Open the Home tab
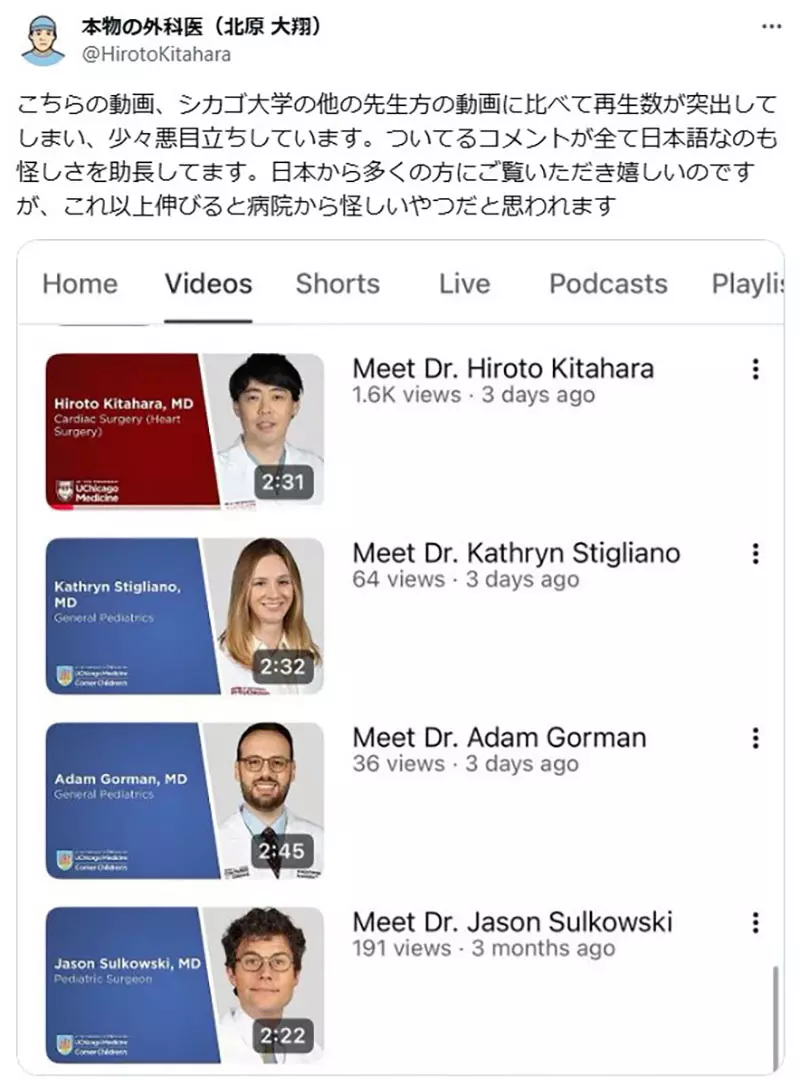The height and width of the screenshot is (1080, 800). point(80,284)
